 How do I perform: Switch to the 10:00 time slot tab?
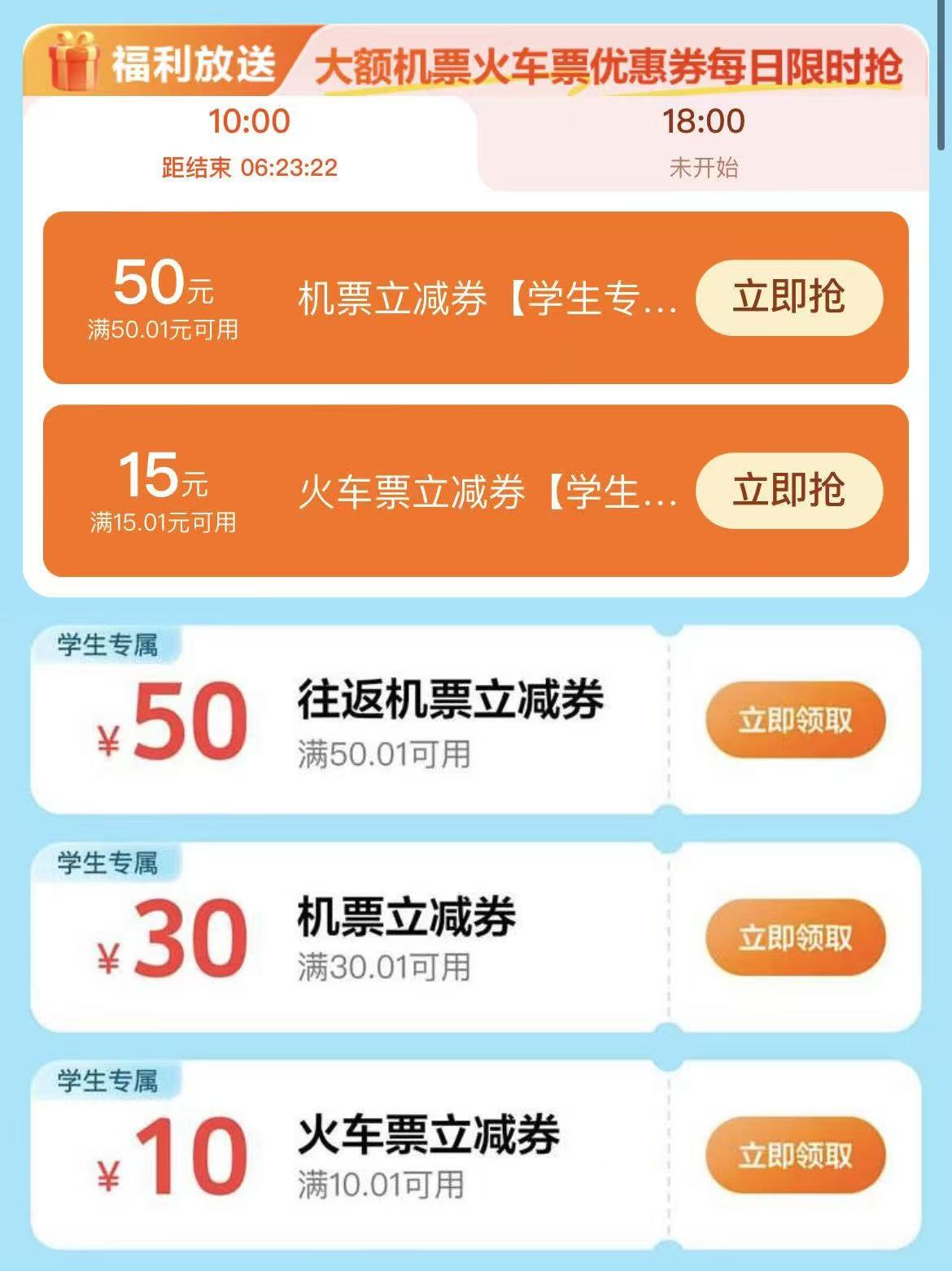tap(249, 143)
